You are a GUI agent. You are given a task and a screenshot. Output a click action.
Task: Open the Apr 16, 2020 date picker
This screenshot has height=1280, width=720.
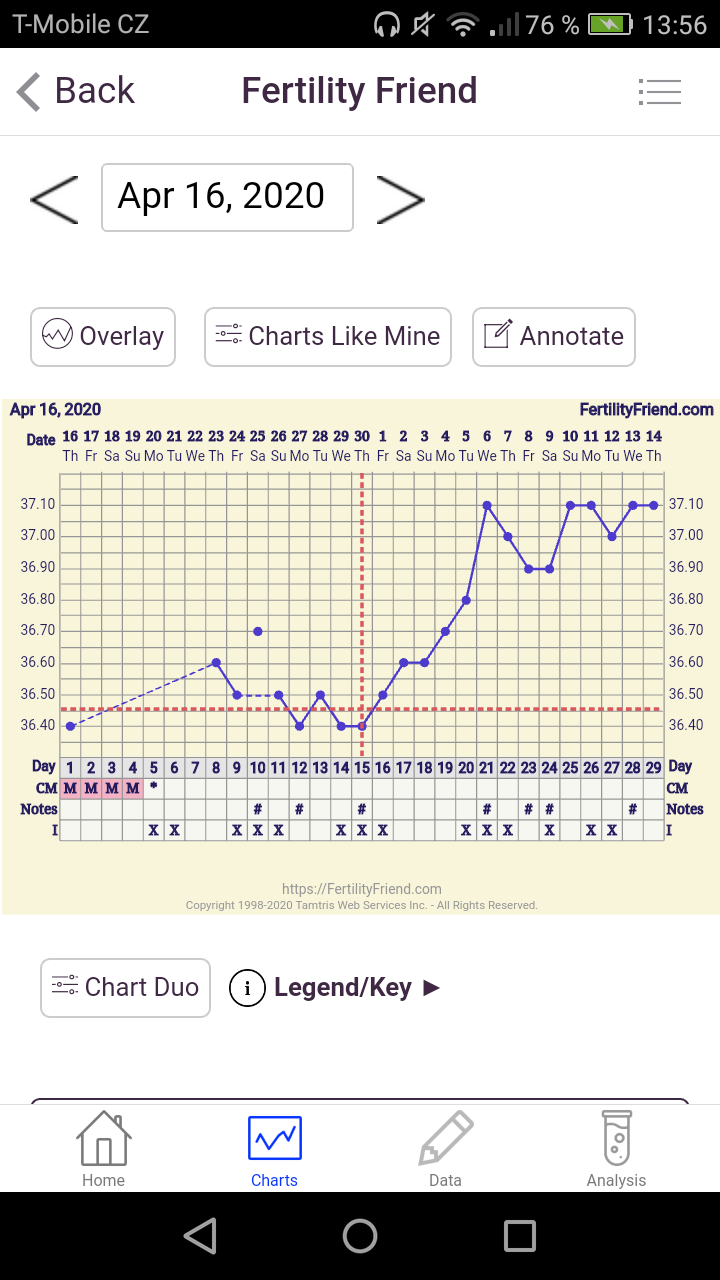(x=227, y=197)
